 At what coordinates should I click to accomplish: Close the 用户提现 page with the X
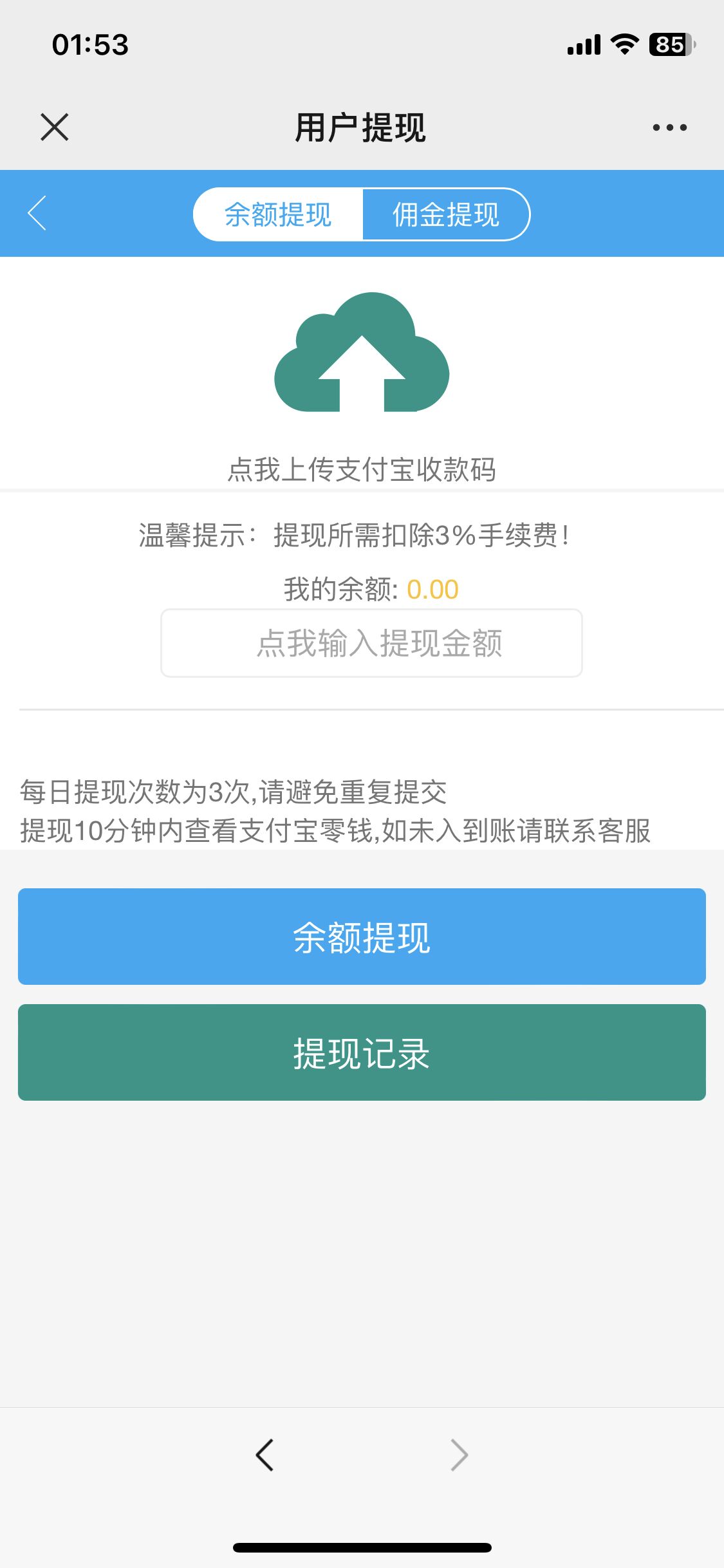(54, 127)
